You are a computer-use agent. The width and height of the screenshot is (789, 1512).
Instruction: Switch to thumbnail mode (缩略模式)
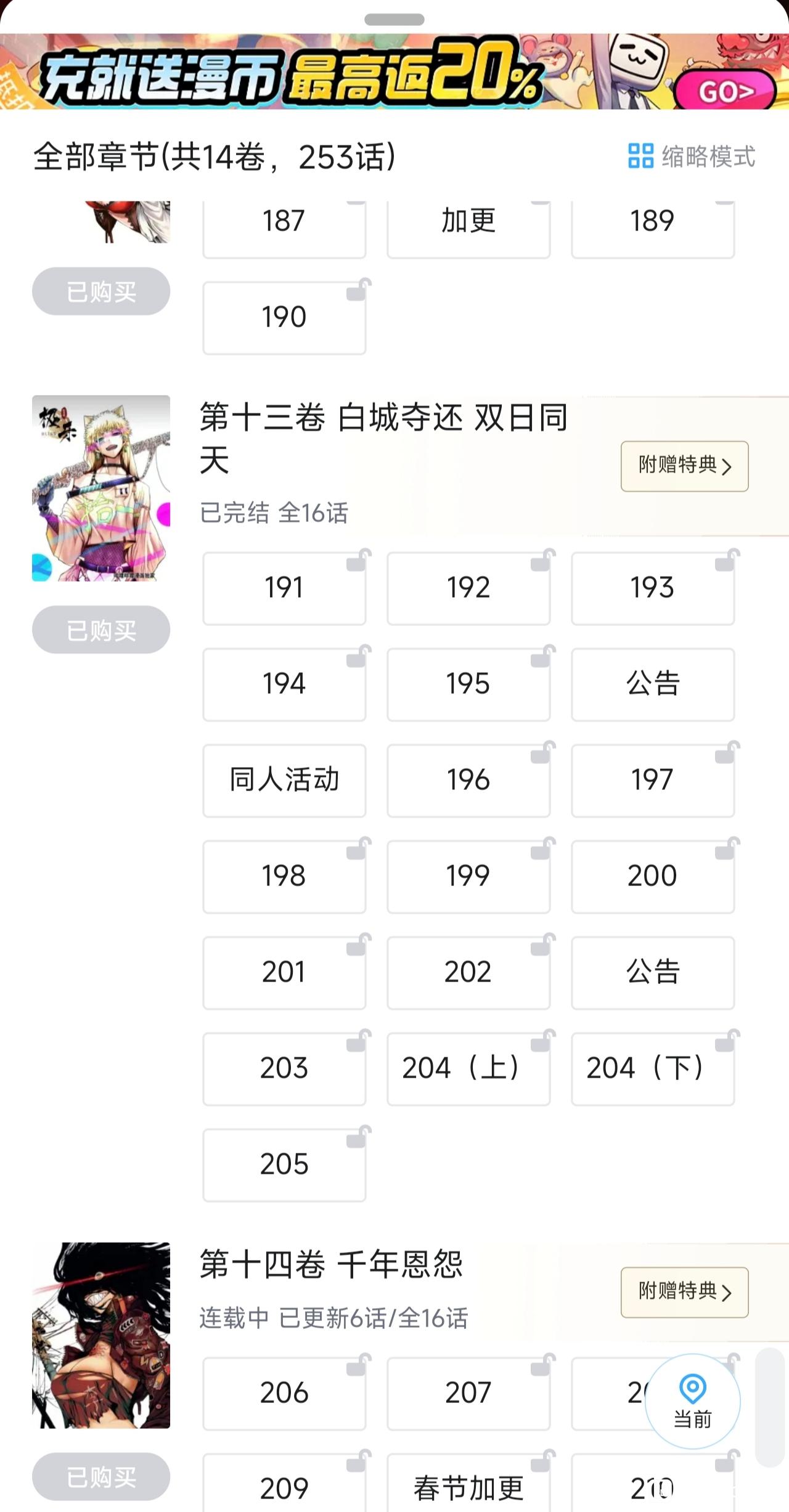[x=692, y=156]
